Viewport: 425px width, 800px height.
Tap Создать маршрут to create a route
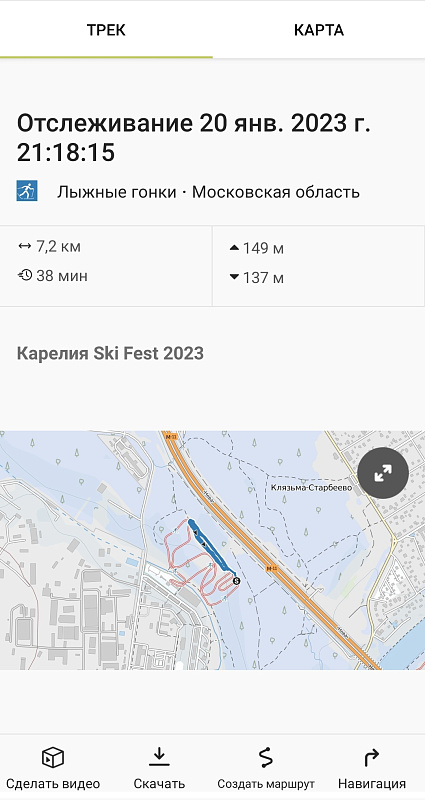(x=265, y=767)
